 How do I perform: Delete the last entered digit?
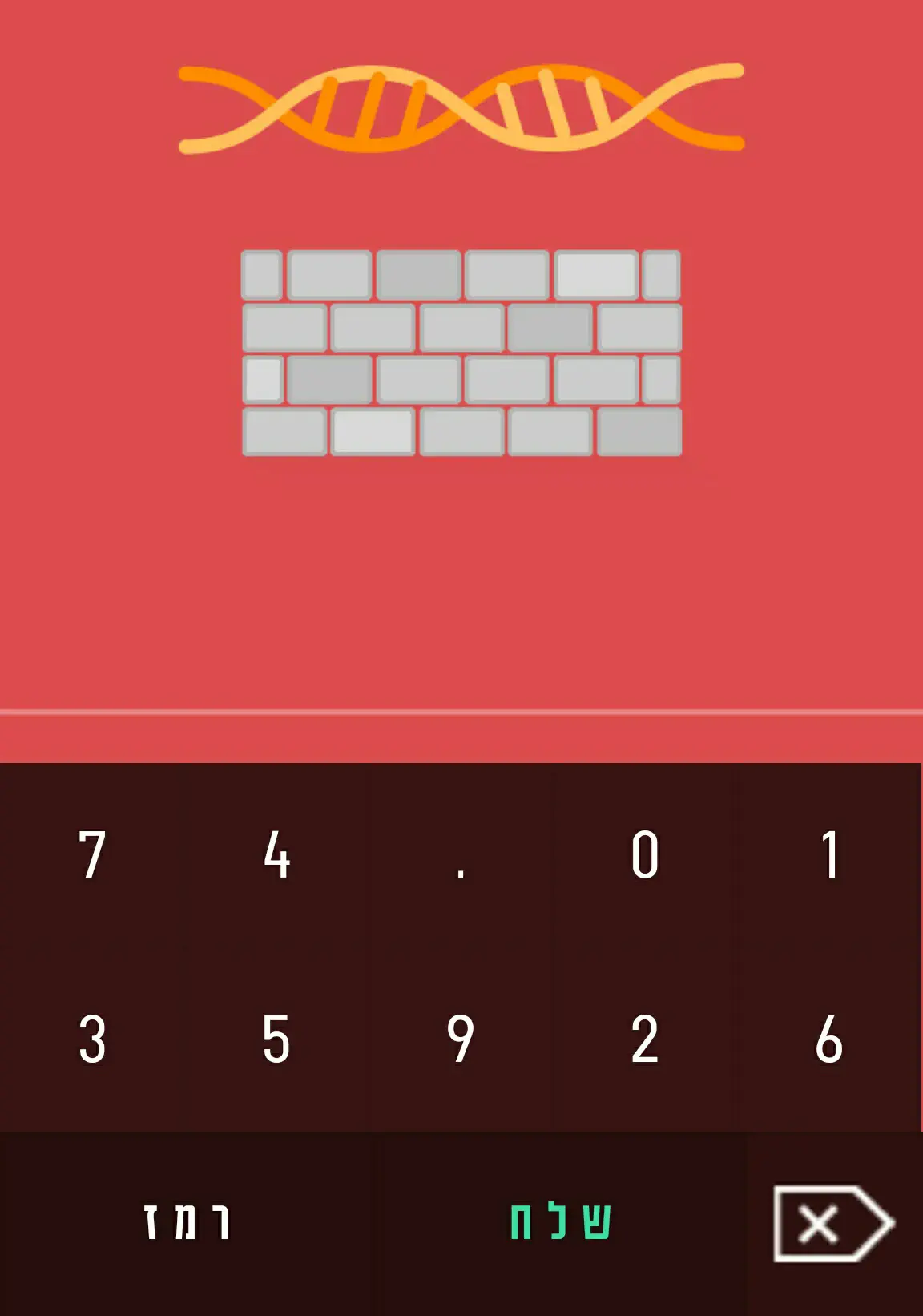pyautogui.click(x=833, y=1224)
